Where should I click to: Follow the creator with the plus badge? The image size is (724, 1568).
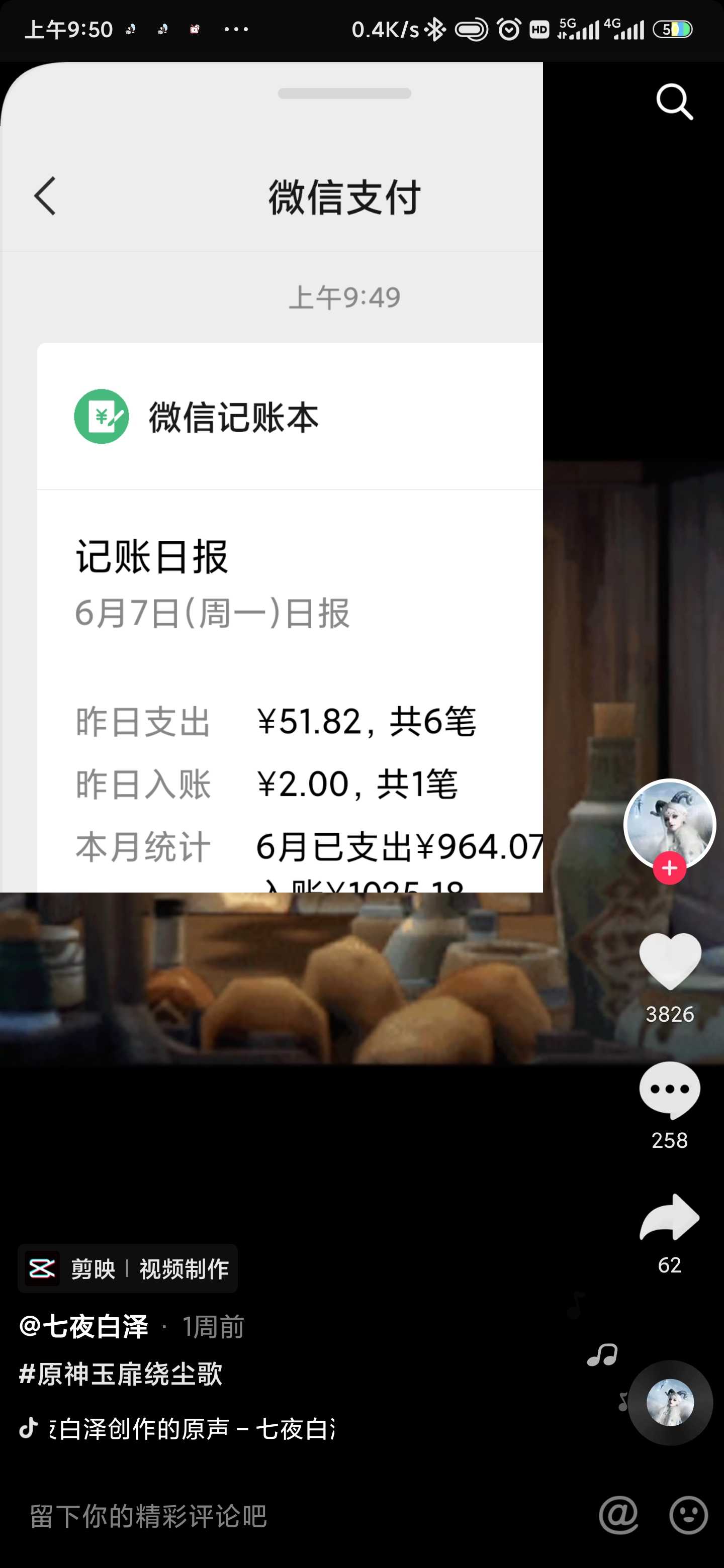tap(670, 868)
